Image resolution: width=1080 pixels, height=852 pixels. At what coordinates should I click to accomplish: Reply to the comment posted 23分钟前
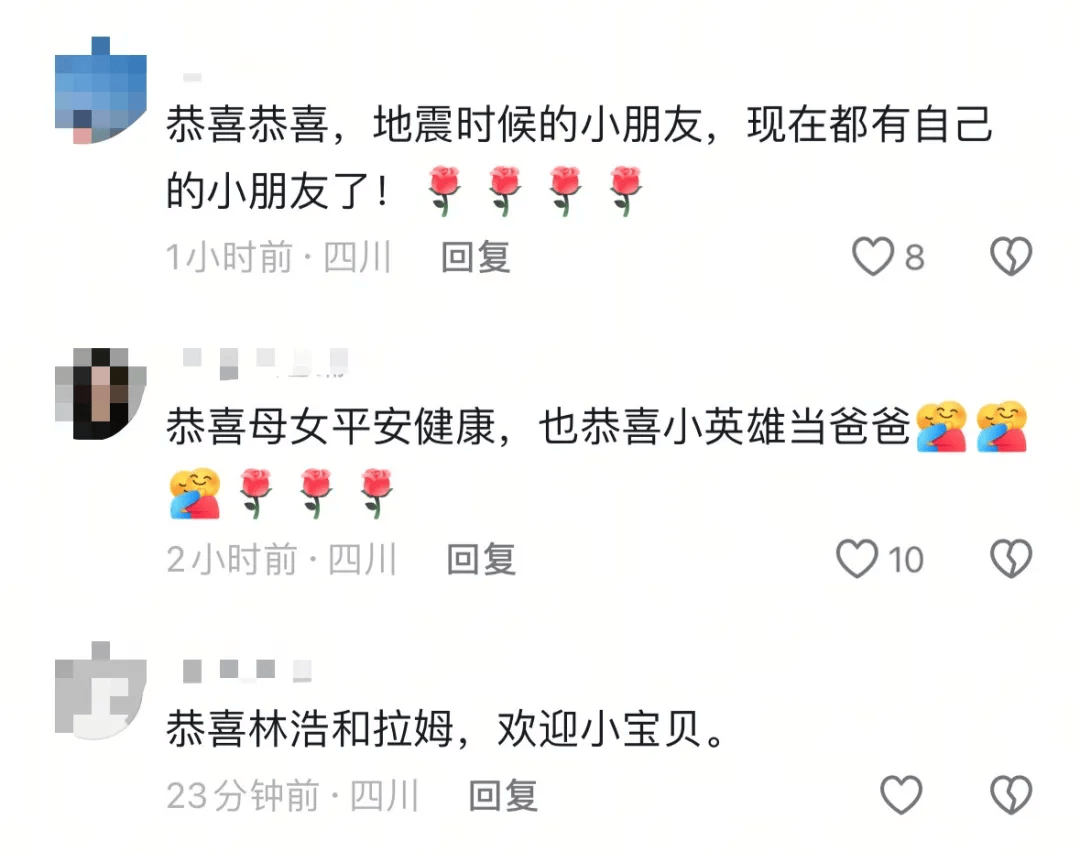(504, 796)
